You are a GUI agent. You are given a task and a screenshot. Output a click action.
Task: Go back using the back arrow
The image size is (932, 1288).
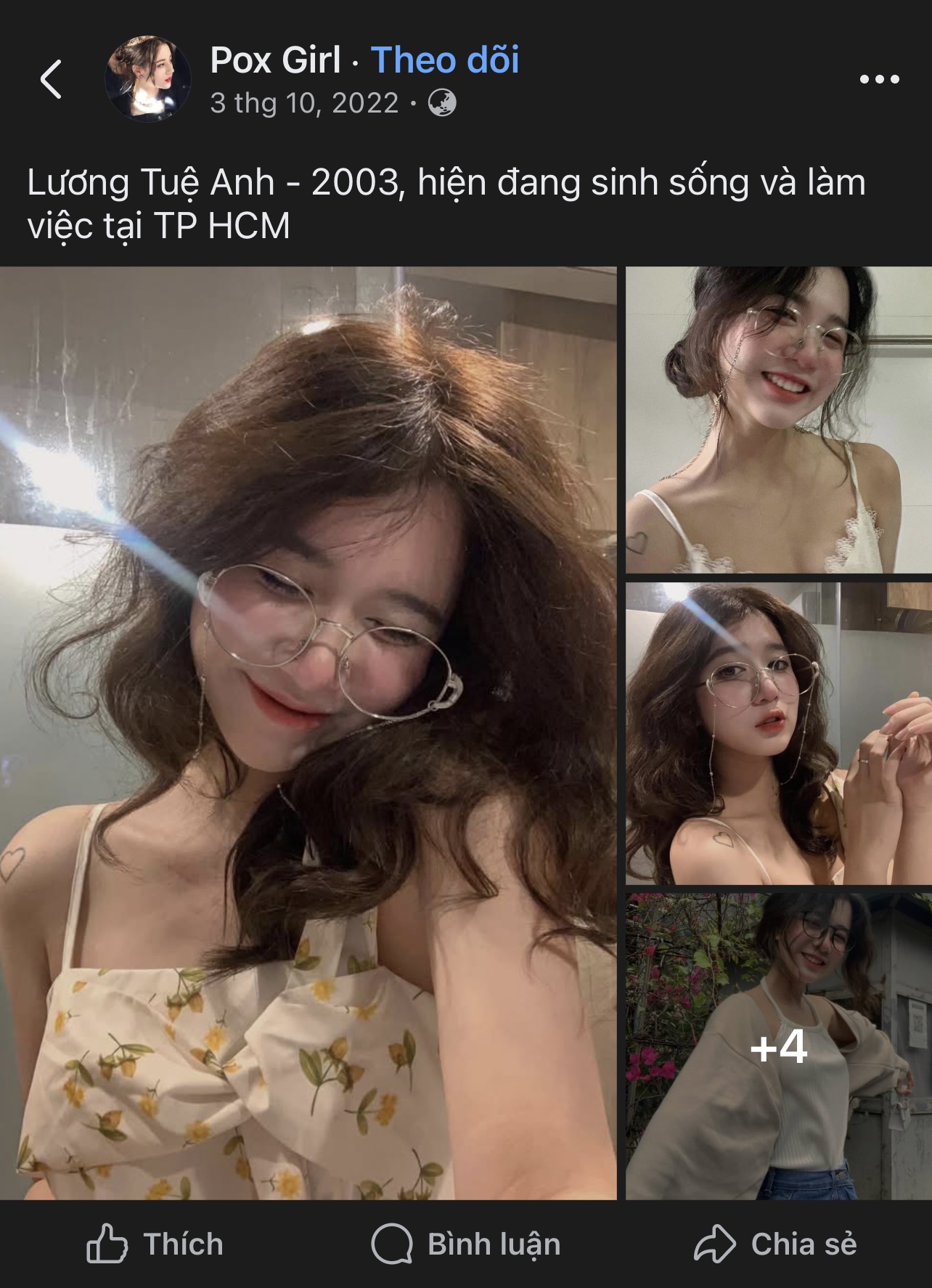[51, 78]
